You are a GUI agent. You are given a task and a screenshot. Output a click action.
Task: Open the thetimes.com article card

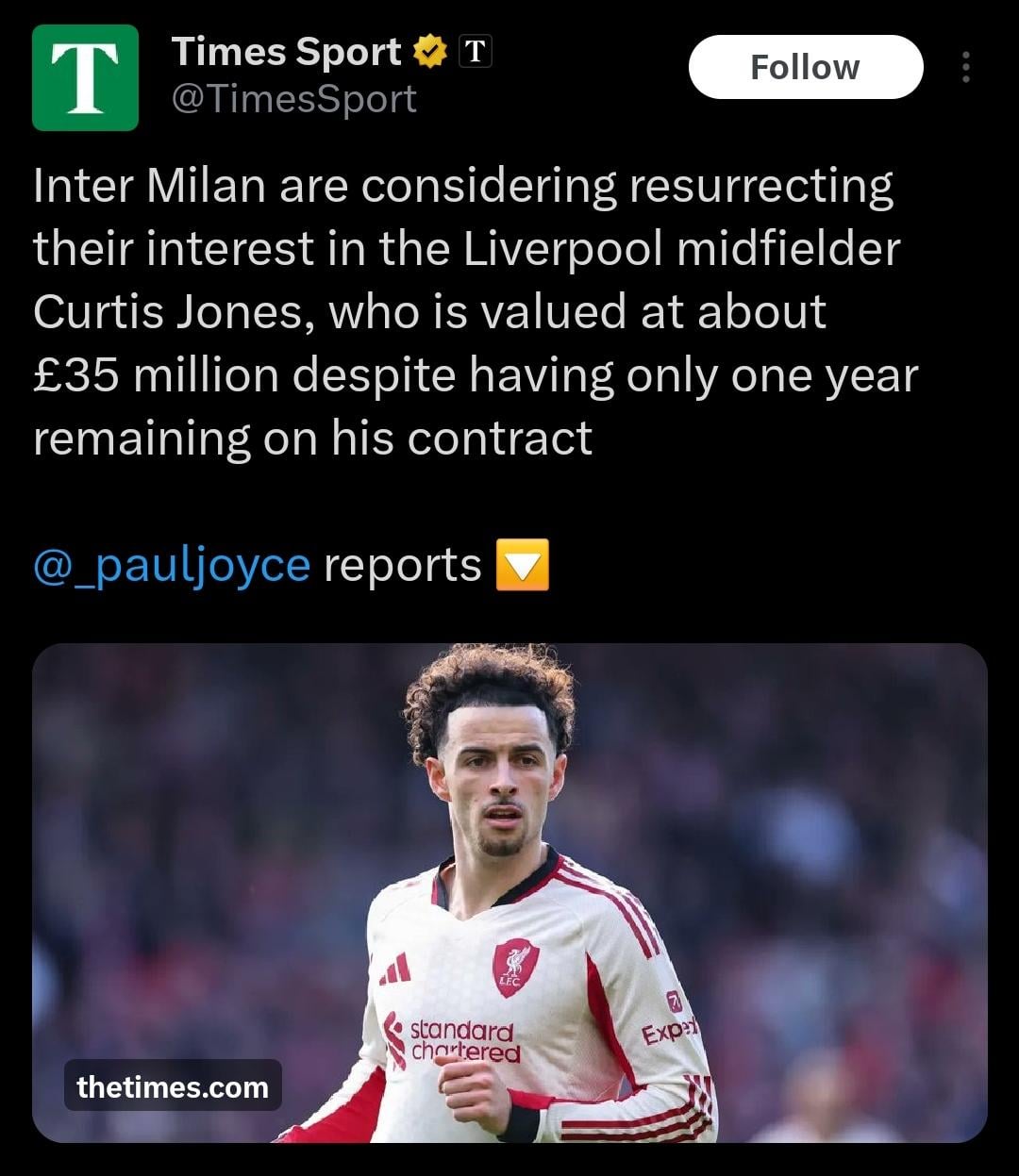click(509, 893)
